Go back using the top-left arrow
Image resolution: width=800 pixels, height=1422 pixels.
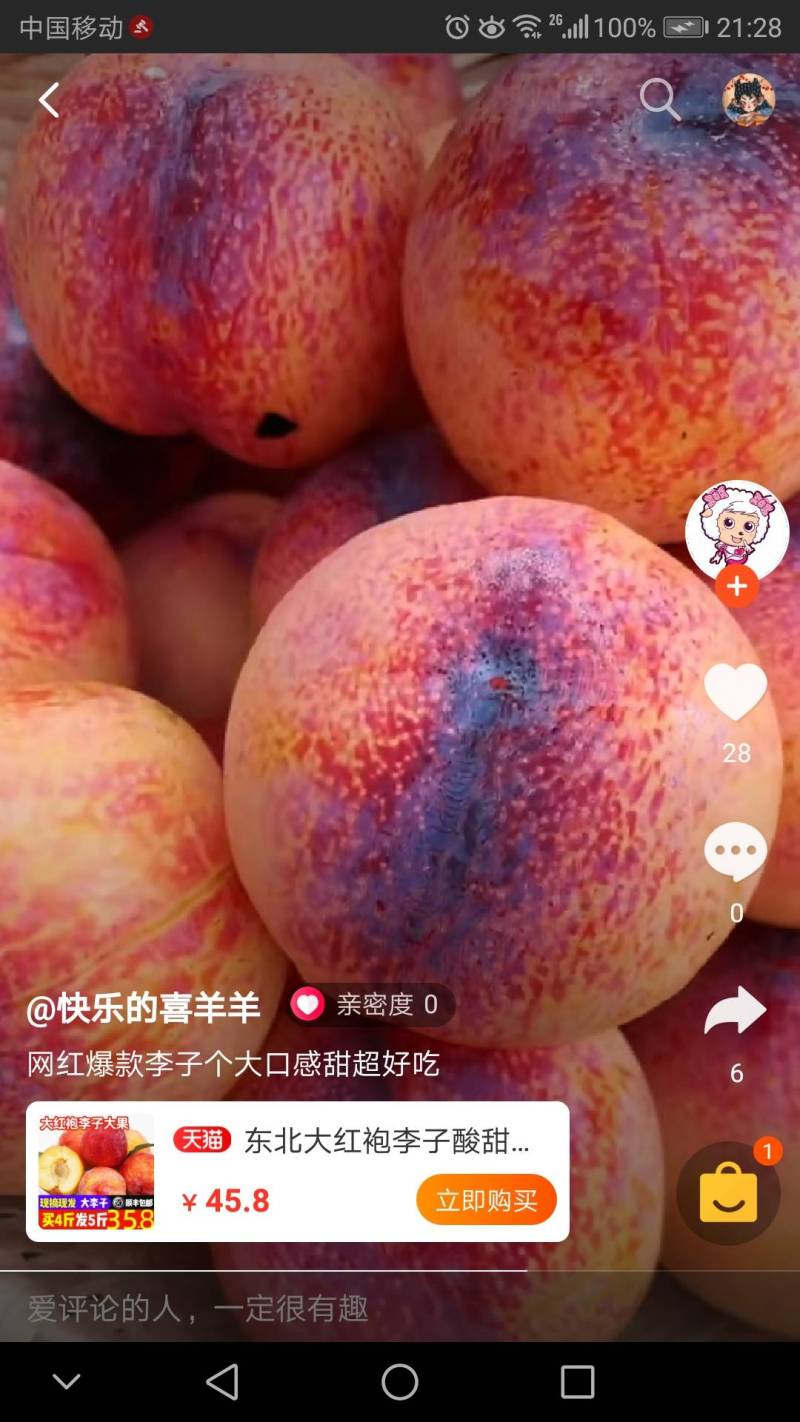(48, 100)
